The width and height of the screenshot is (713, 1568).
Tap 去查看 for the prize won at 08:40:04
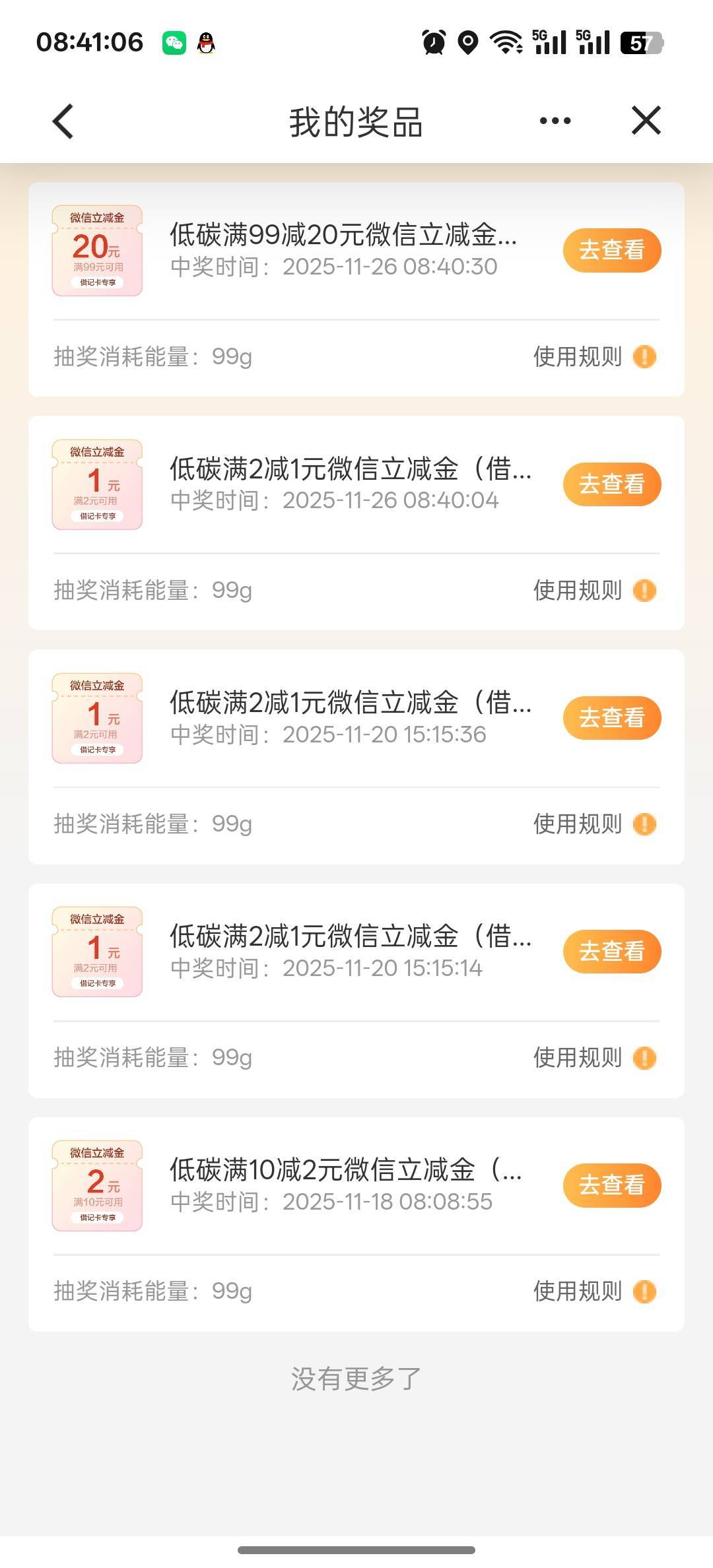click(611, 484)
